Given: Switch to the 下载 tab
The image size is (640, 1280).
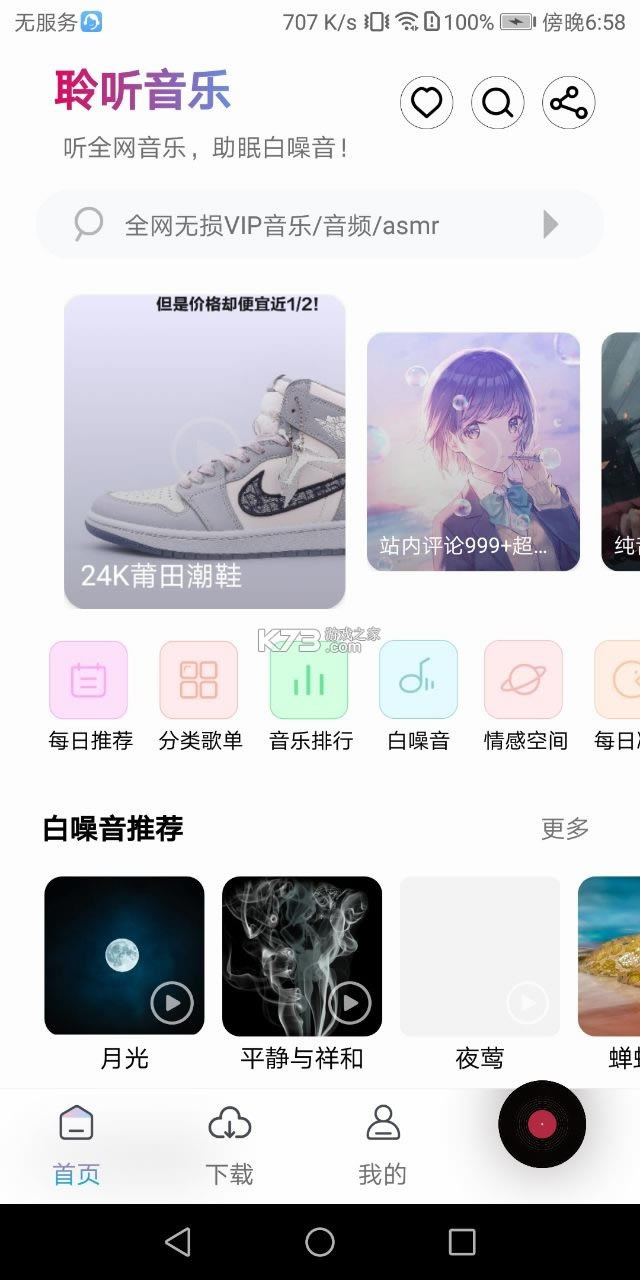Looking at the screenshot, I should point(229,1145).
